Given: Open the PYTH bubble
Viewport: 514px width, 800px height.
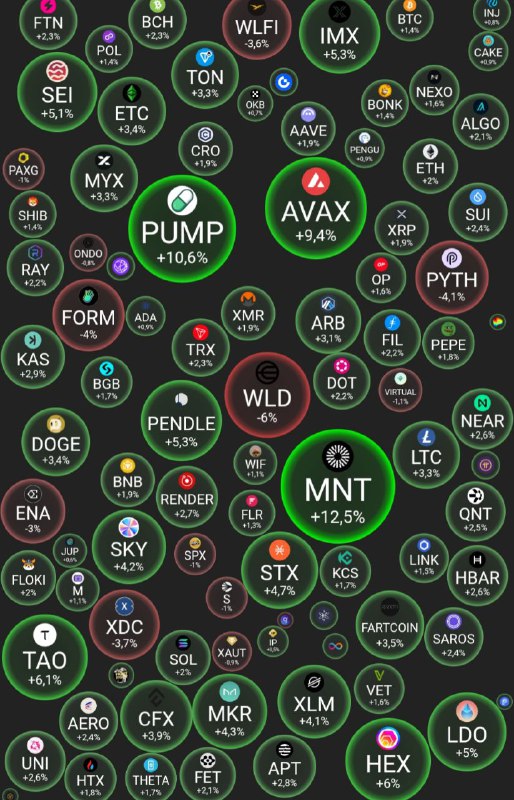Looking at the screenshot, I should [x=452, y=277].
